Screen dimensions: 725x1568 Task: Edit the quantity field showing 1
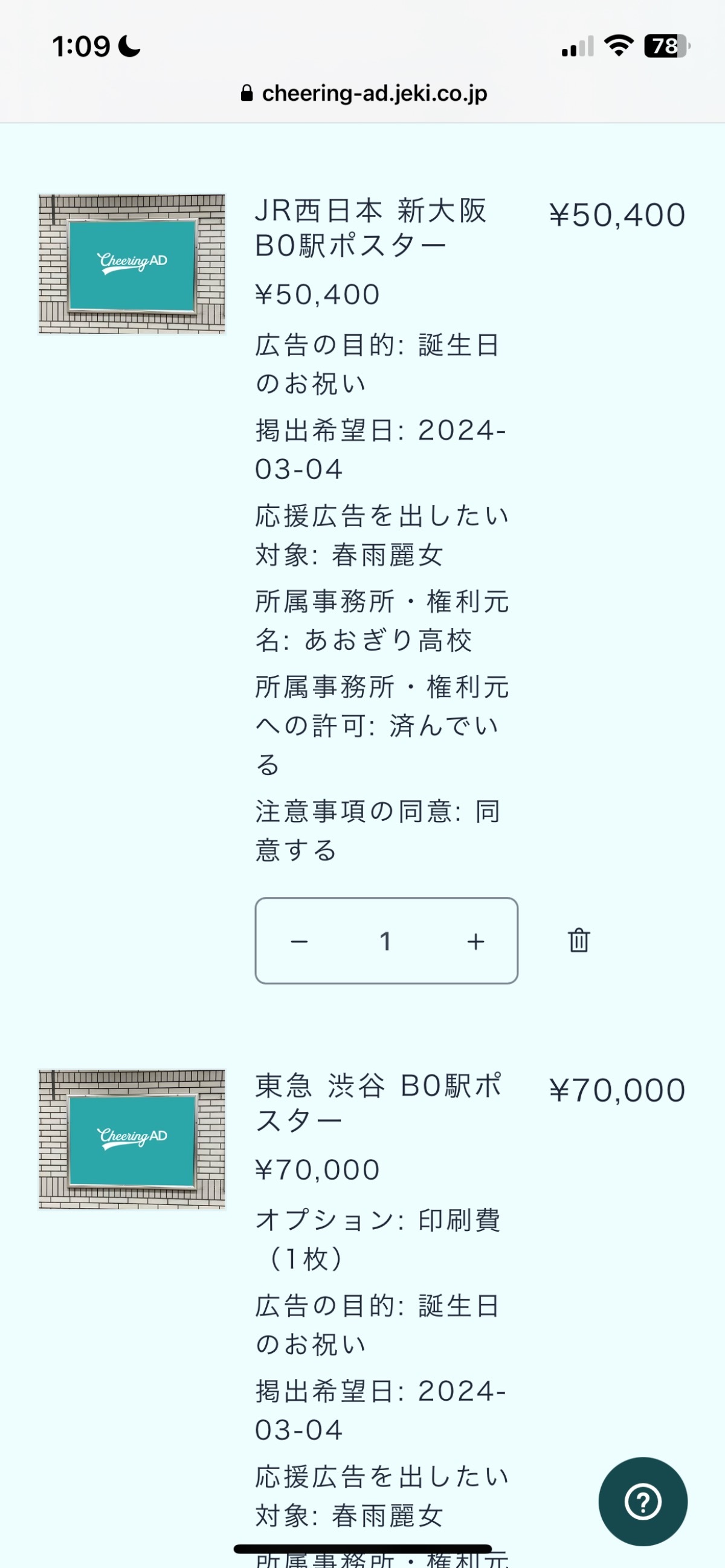point(386,941)
